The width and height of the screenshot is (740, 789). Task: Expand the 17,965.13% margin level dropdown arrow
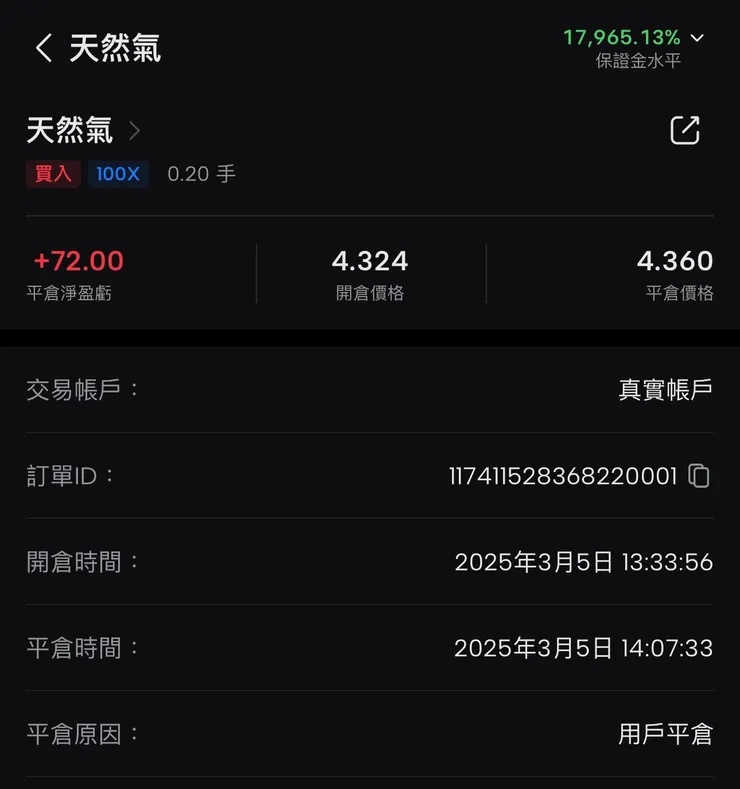(697, 36)
